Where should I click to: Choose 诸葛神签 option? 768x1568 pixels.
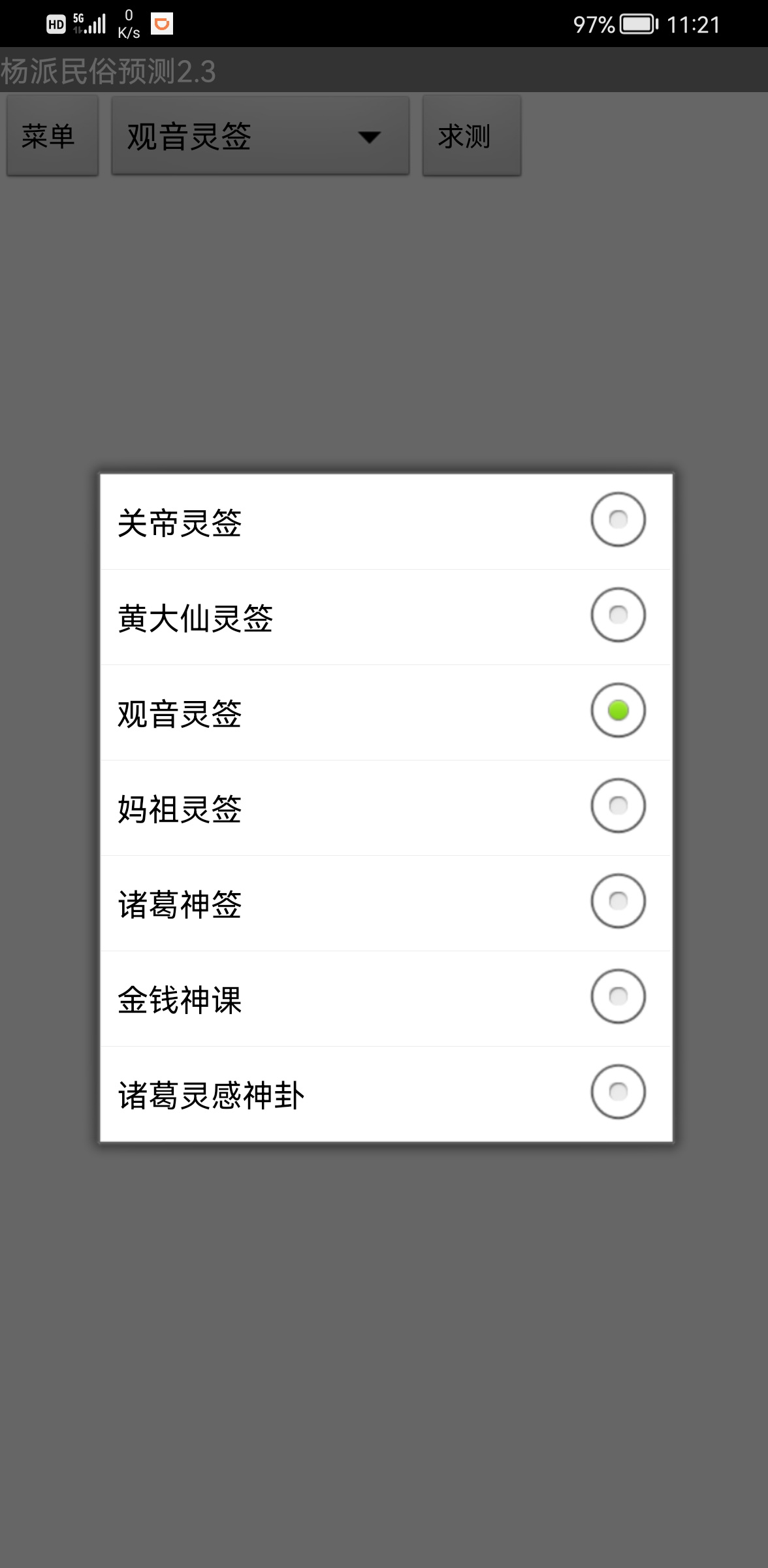pos(385,903)
